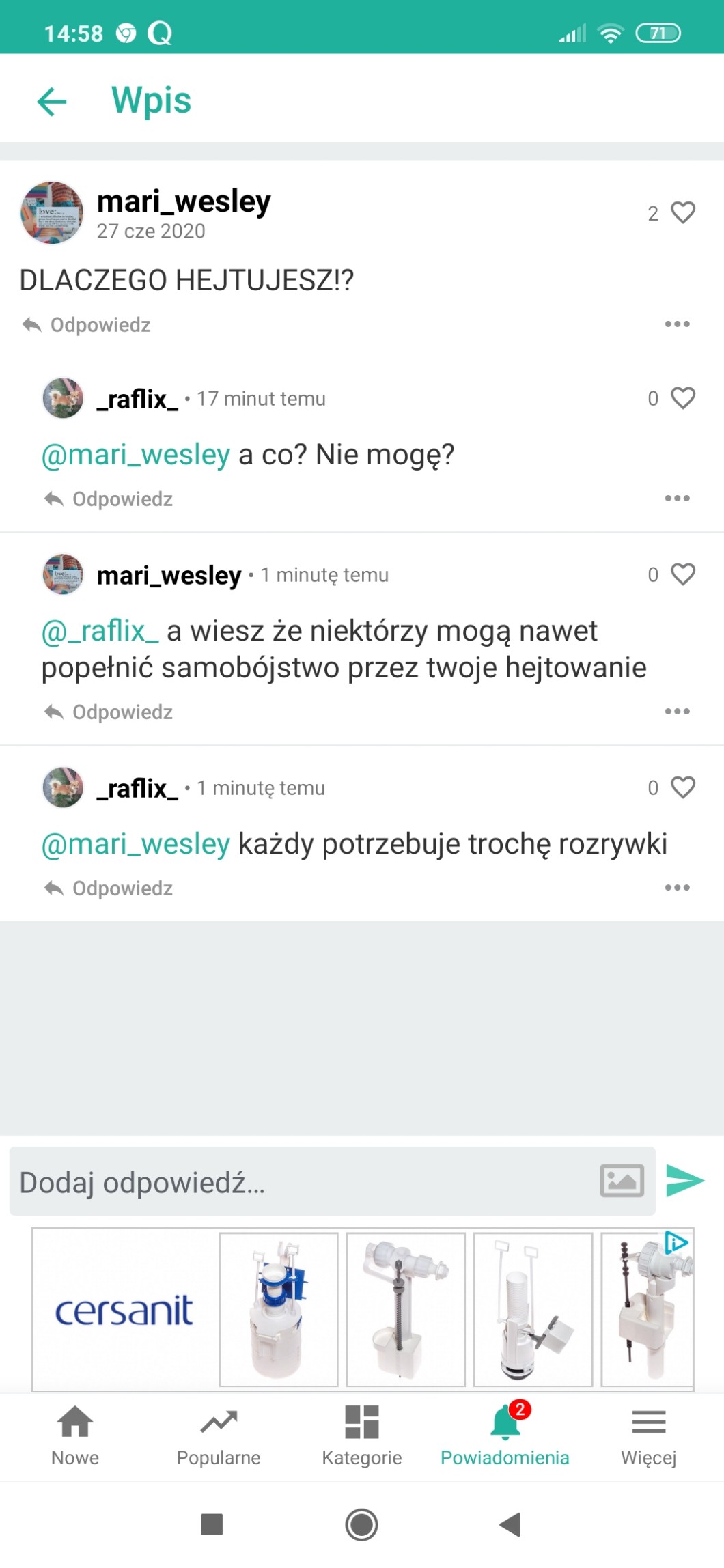
Task: Open options for mari_wesley's hejtowanie comment
Action: tap(677, 712)
